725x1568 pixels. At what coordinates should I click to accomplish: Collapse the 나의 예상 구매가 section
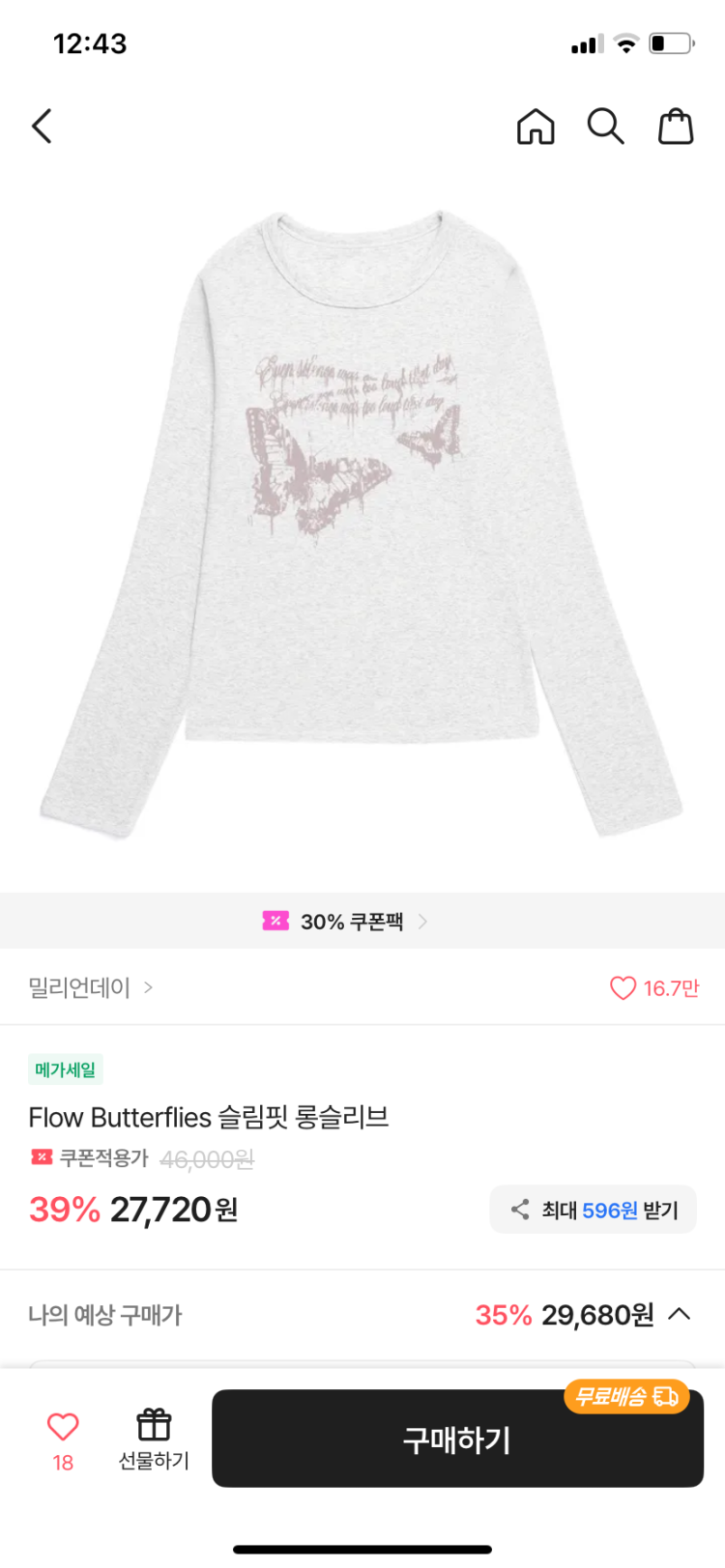[681, 1314]
